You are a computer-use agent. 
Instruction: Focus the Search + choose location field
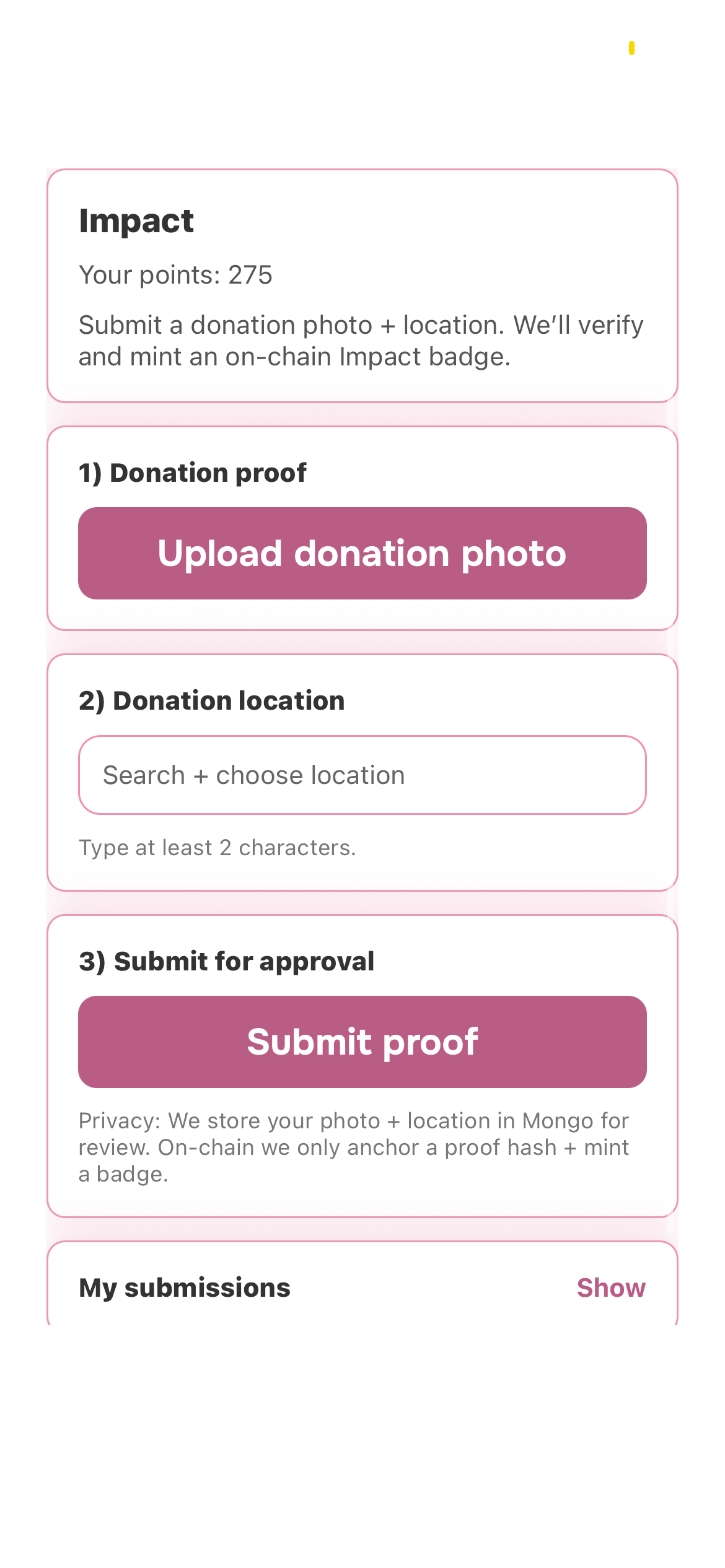[x=362, y=775]
